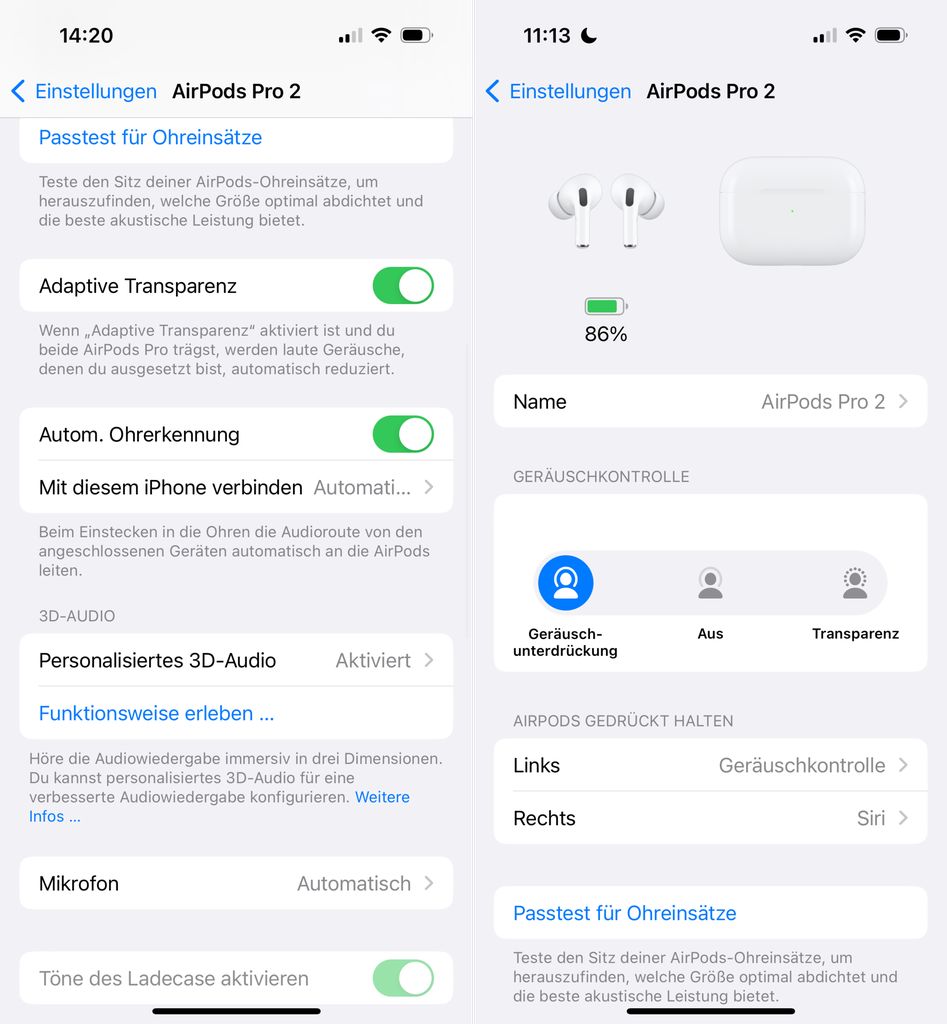Switch to Transparenz mode
The width and height of the screenshot is (947, 1024).
855,584
